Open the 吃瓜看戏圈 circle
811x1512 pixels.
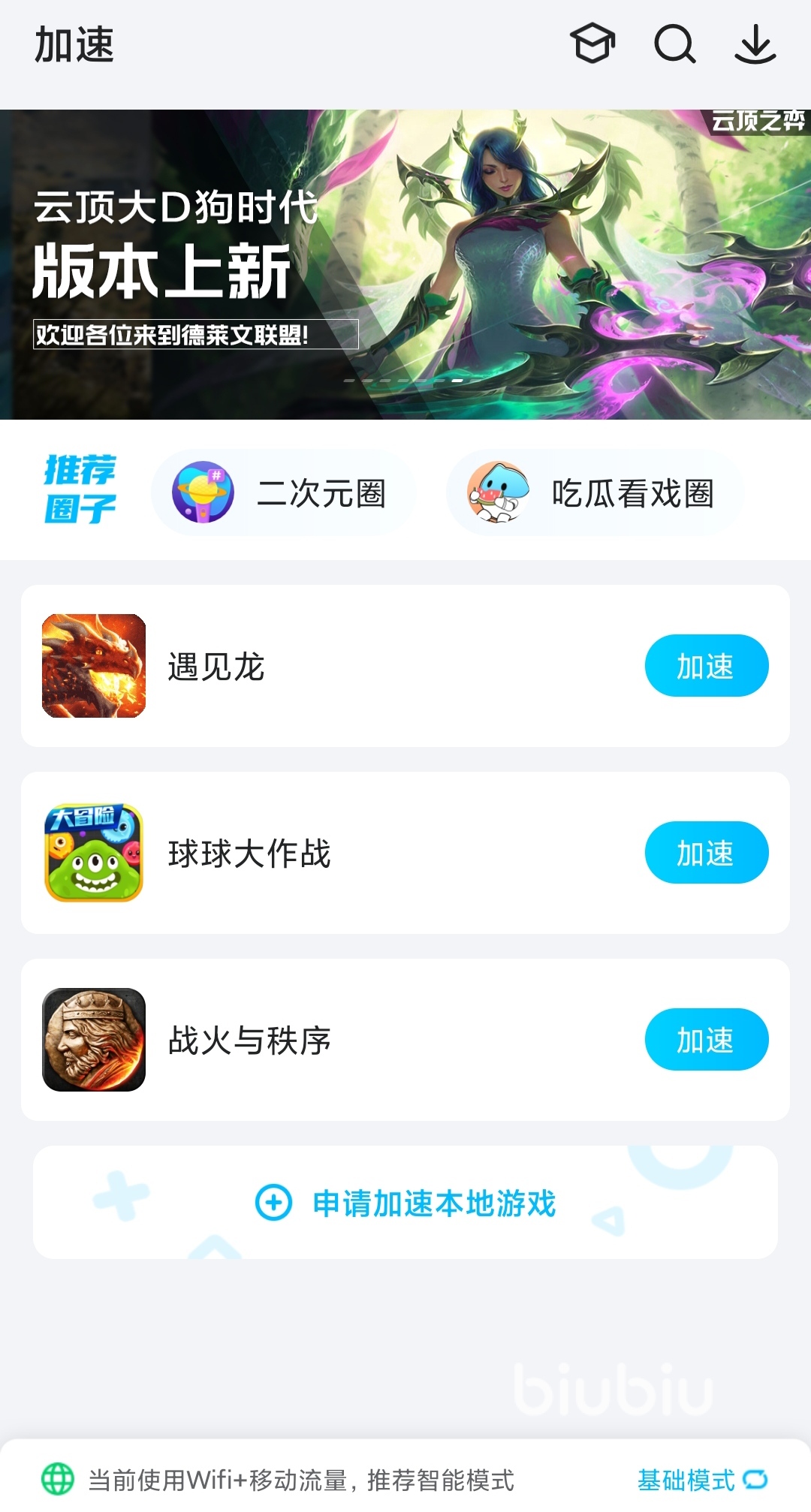[x=595, y=493]
